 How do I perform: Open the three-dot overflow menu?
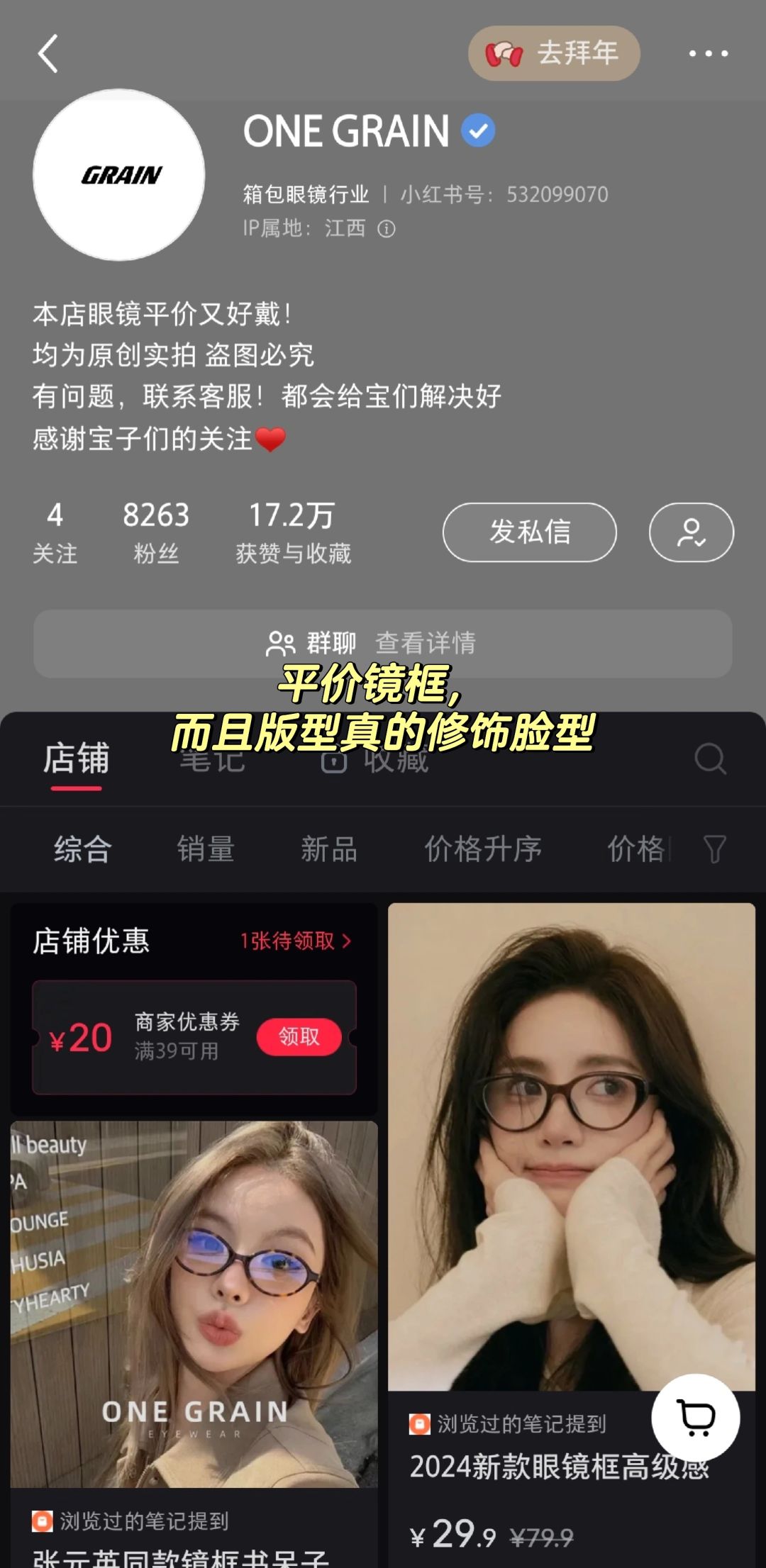[708, 54]
